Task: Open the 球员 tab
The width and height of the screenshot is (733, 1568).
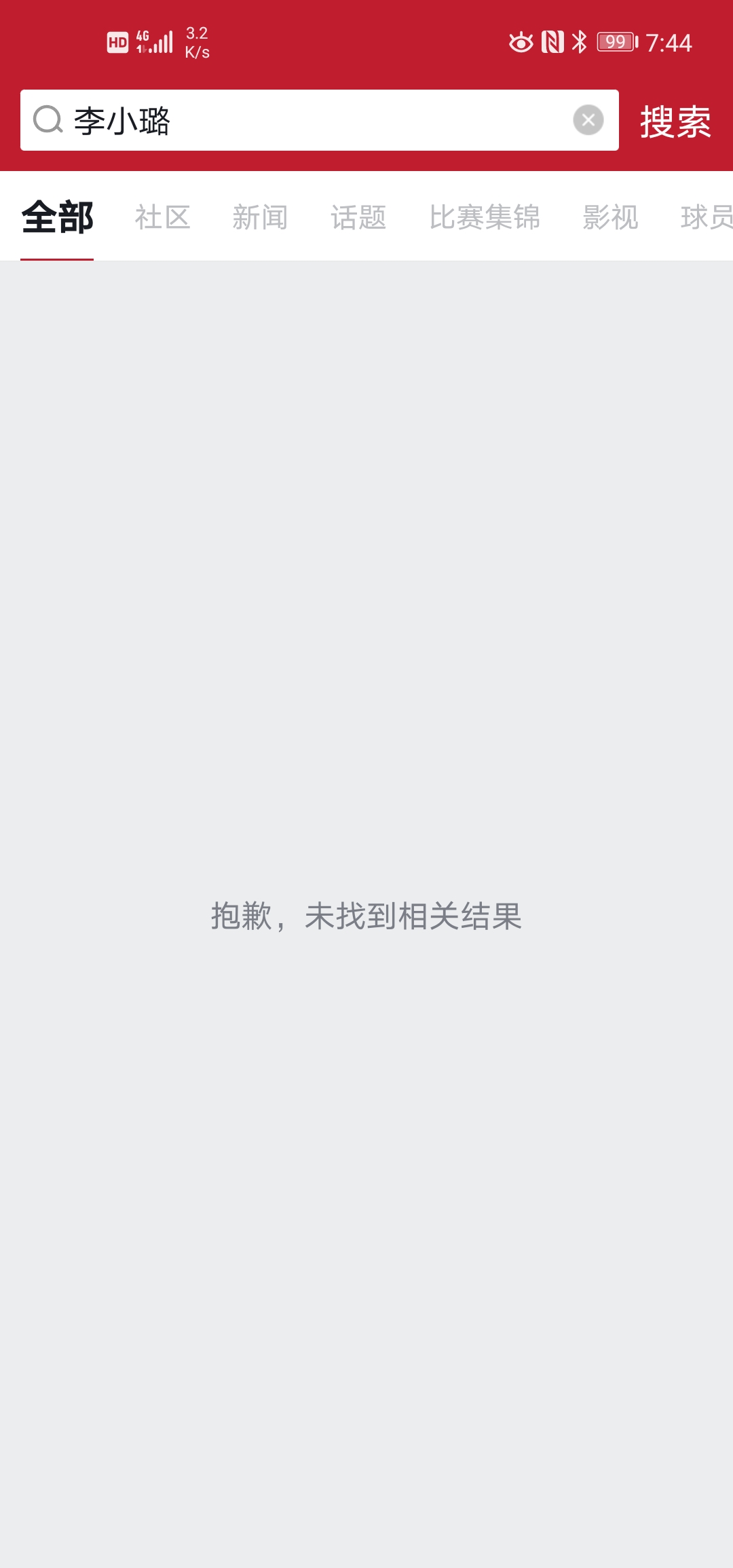Action: 707,217
